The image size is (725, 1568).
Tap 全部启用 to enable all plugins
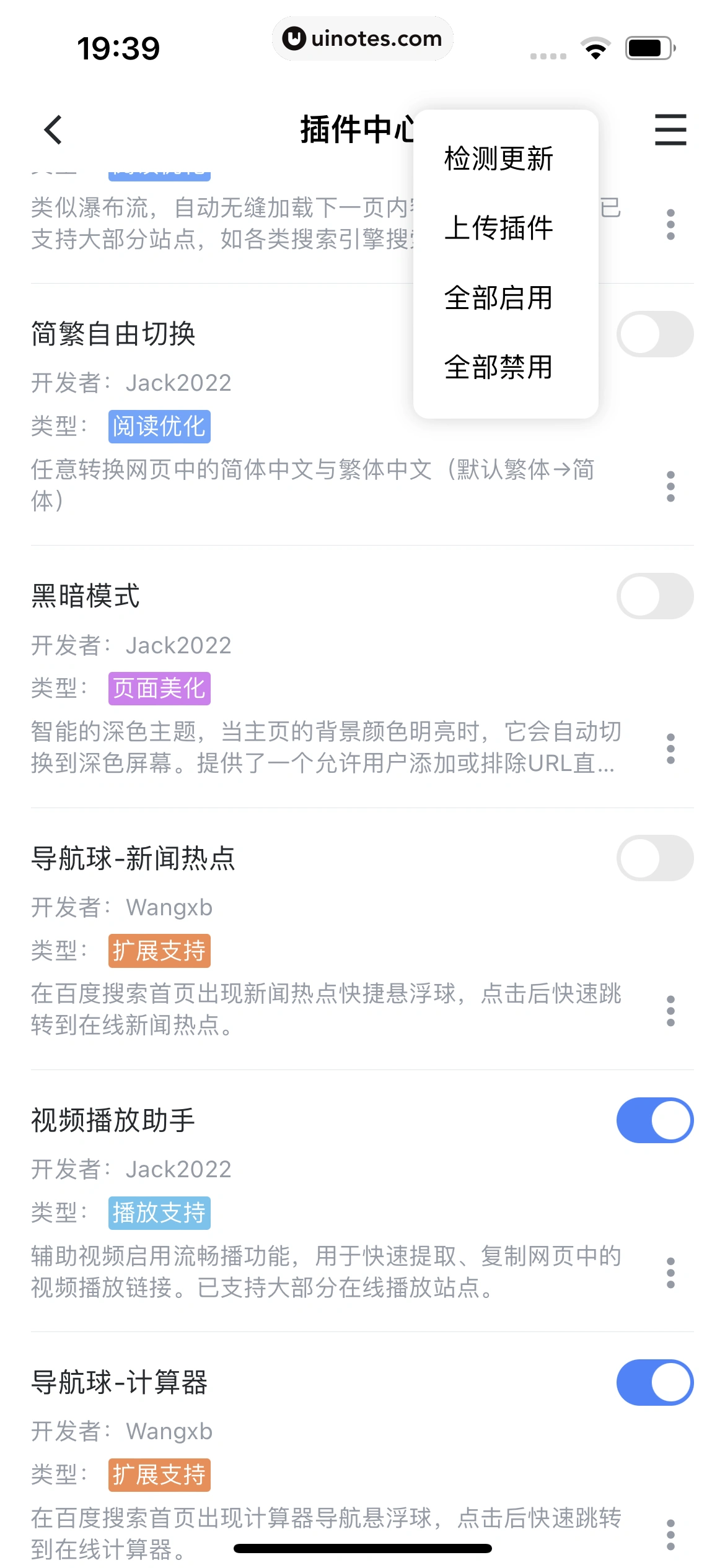pos(498,298)
